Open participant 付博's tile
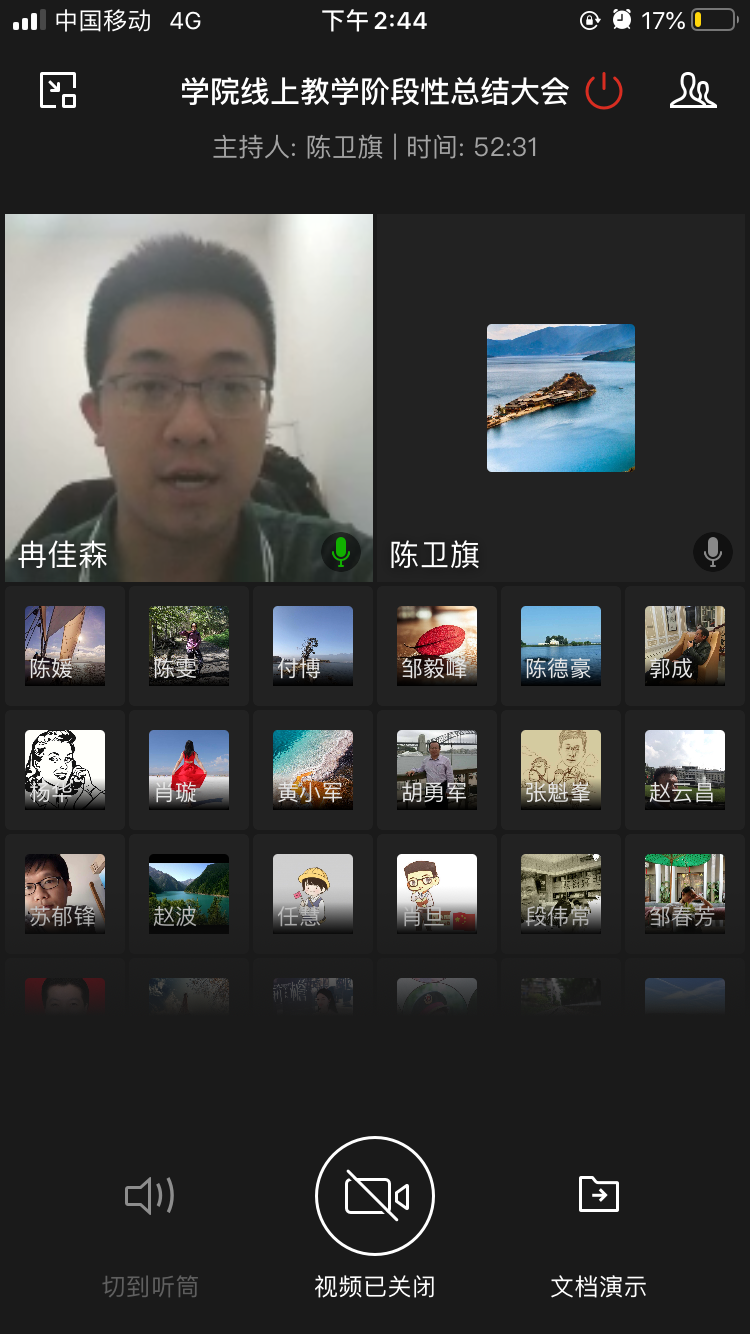The width and height of the screenshot is (750, 1334). [313, 646]
